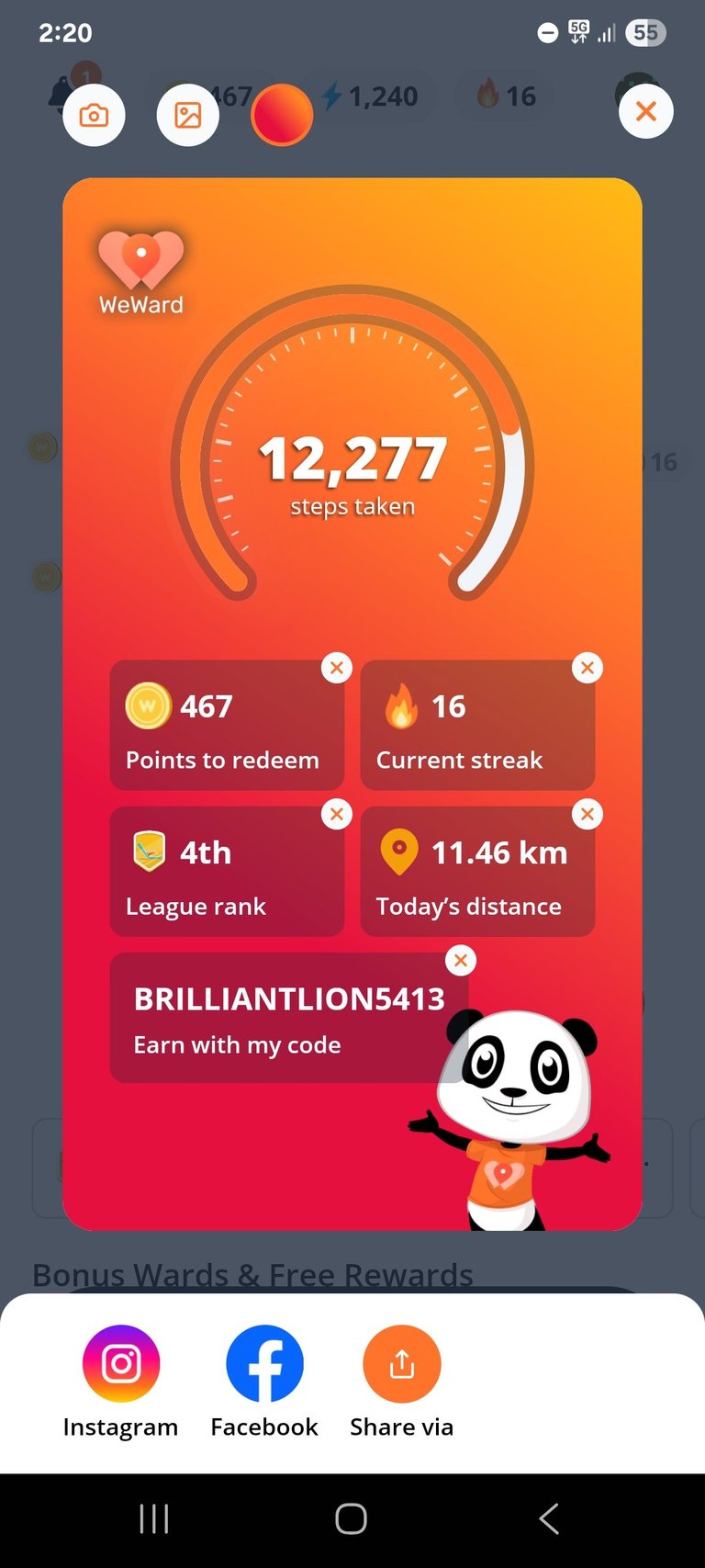Go to the home screen
Viewport: 705px width, 1568px height.
[352, 1519]
